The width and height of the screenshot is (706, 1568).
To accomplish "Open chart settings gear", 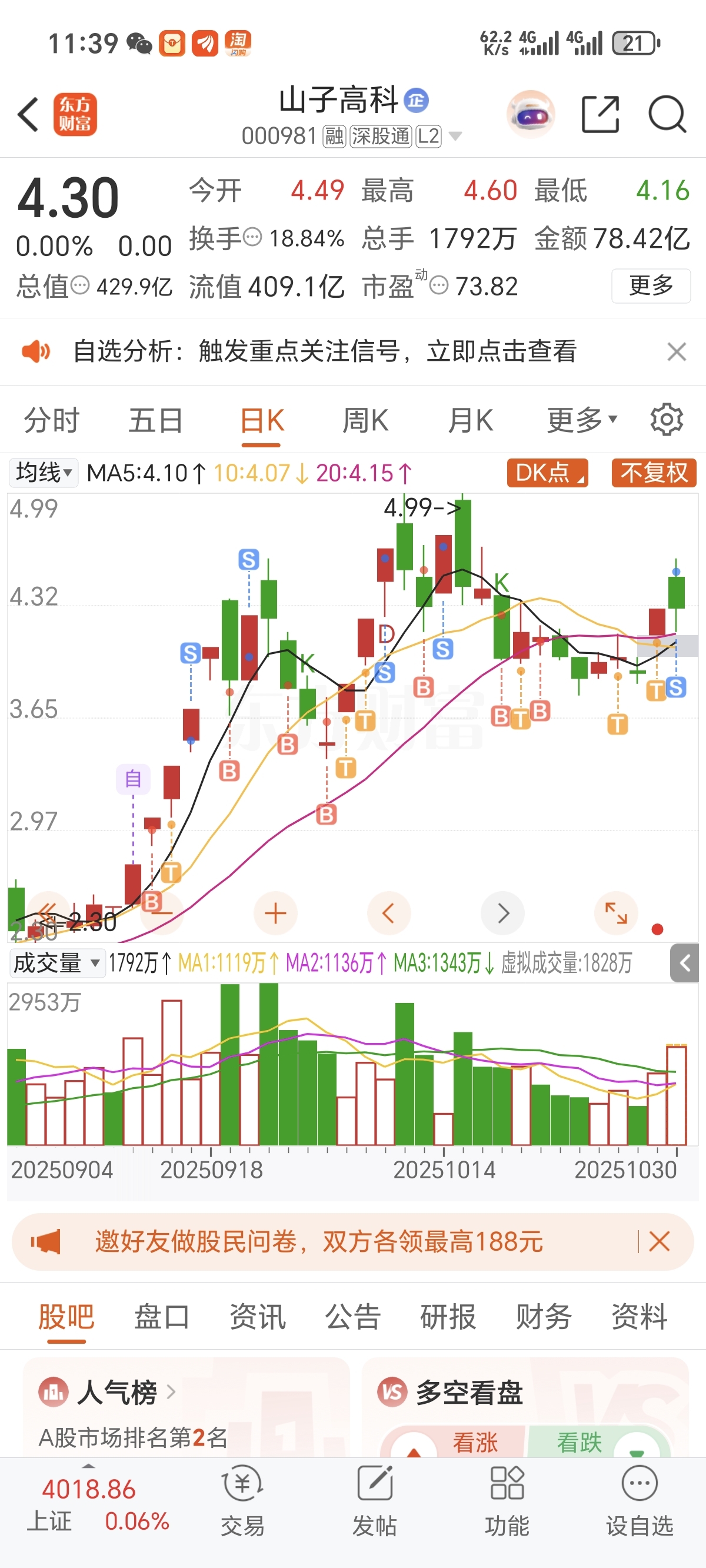I will 667,420.
